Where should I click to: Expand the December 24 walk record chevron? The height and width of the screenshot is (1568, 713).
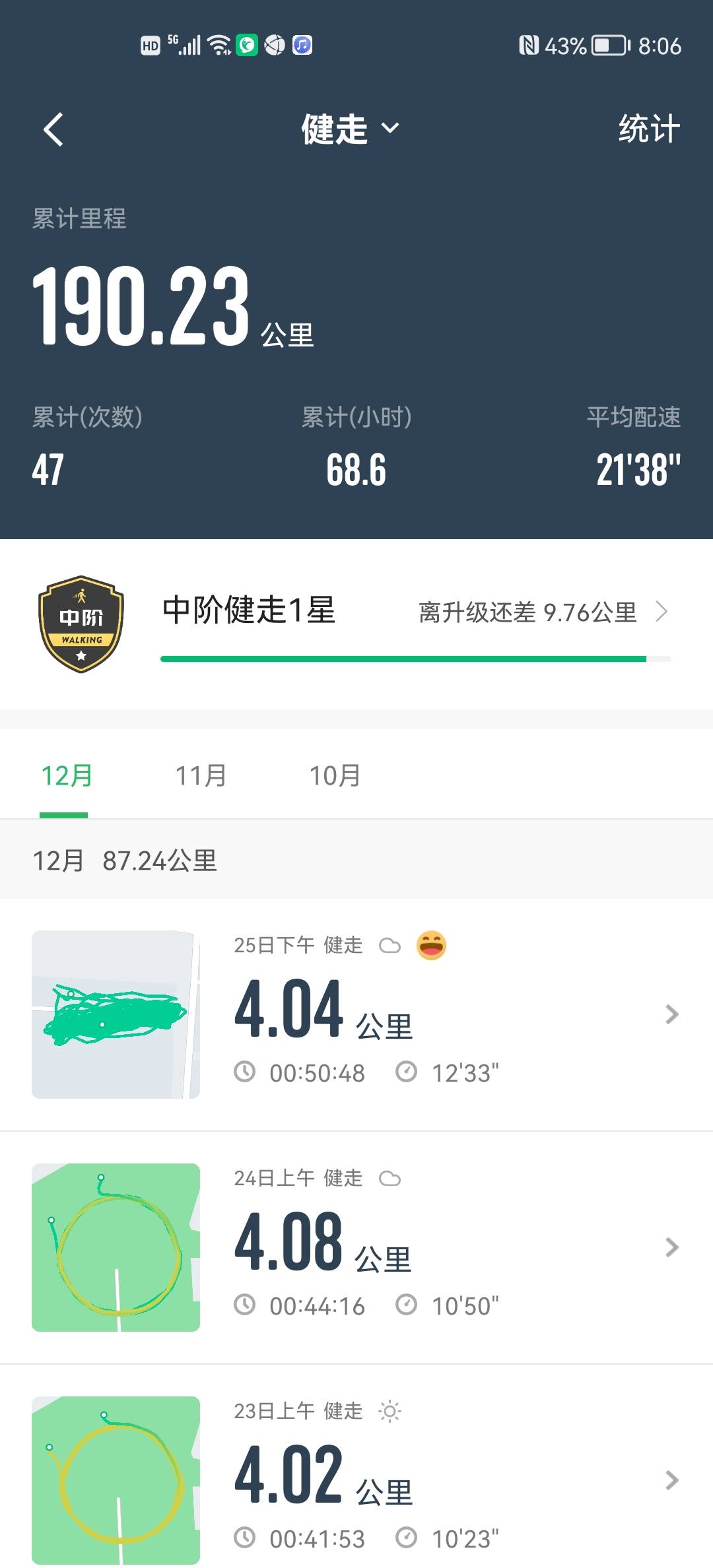point(671,1246)
